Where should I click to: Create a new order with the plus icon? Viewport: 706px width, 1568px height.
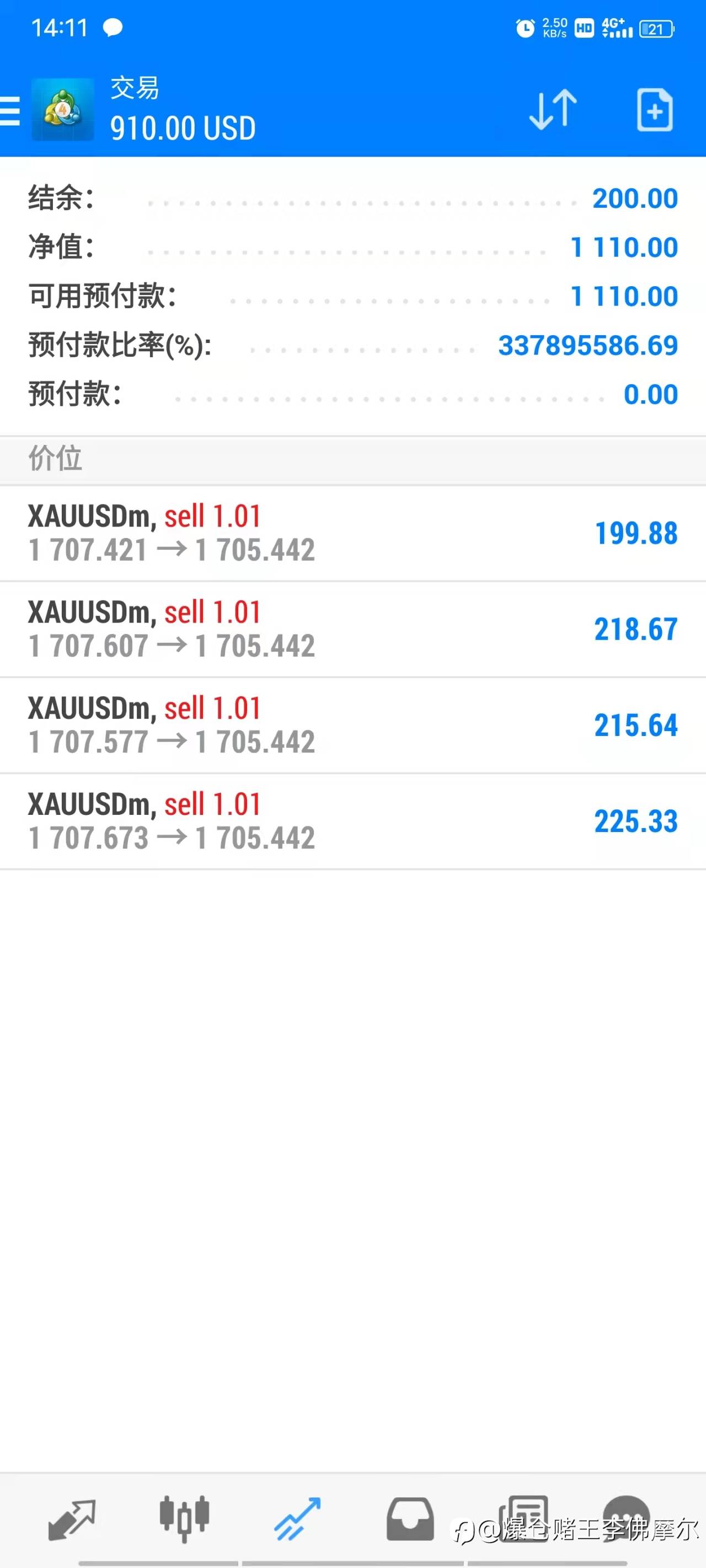pos(655,110)
